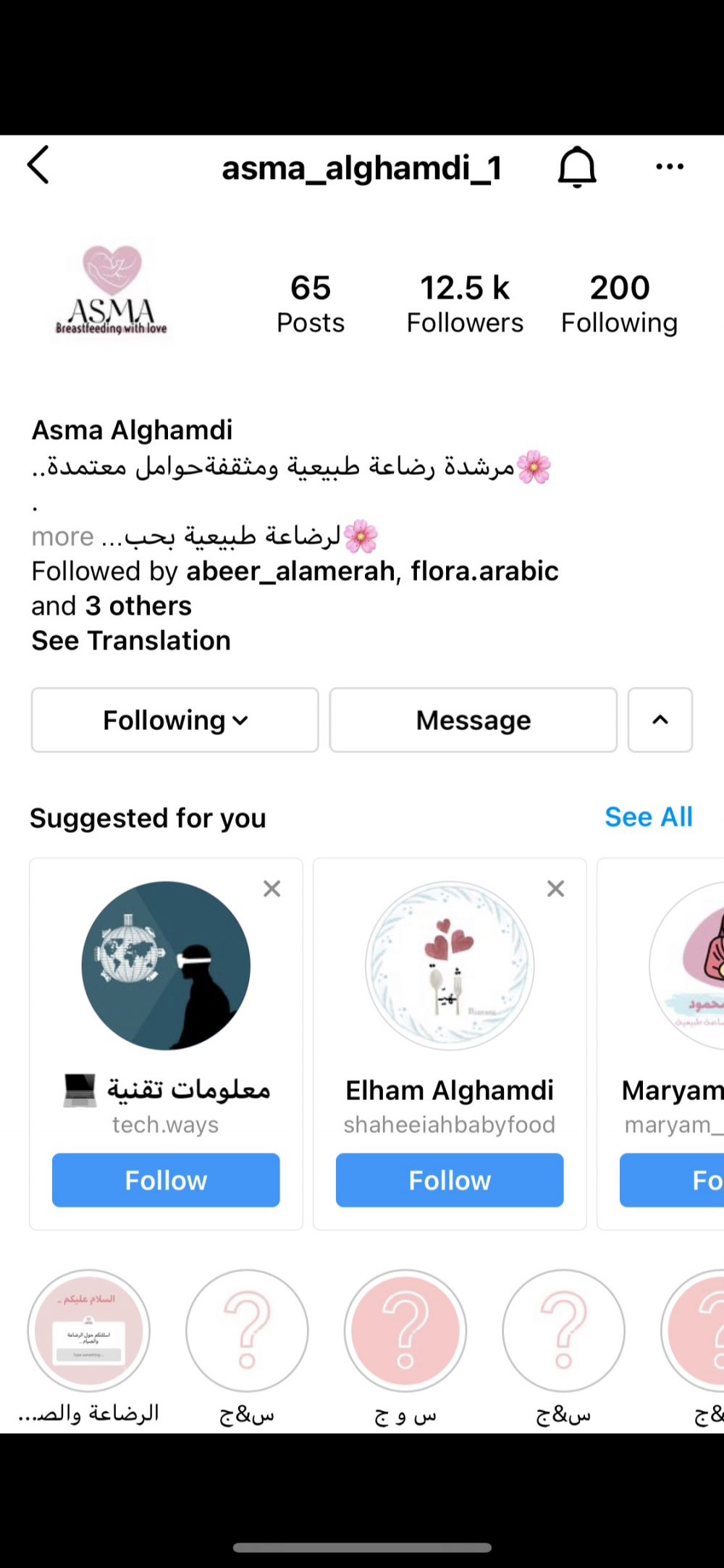Go back using the back arrow
724x1568 pixels.
38,166
